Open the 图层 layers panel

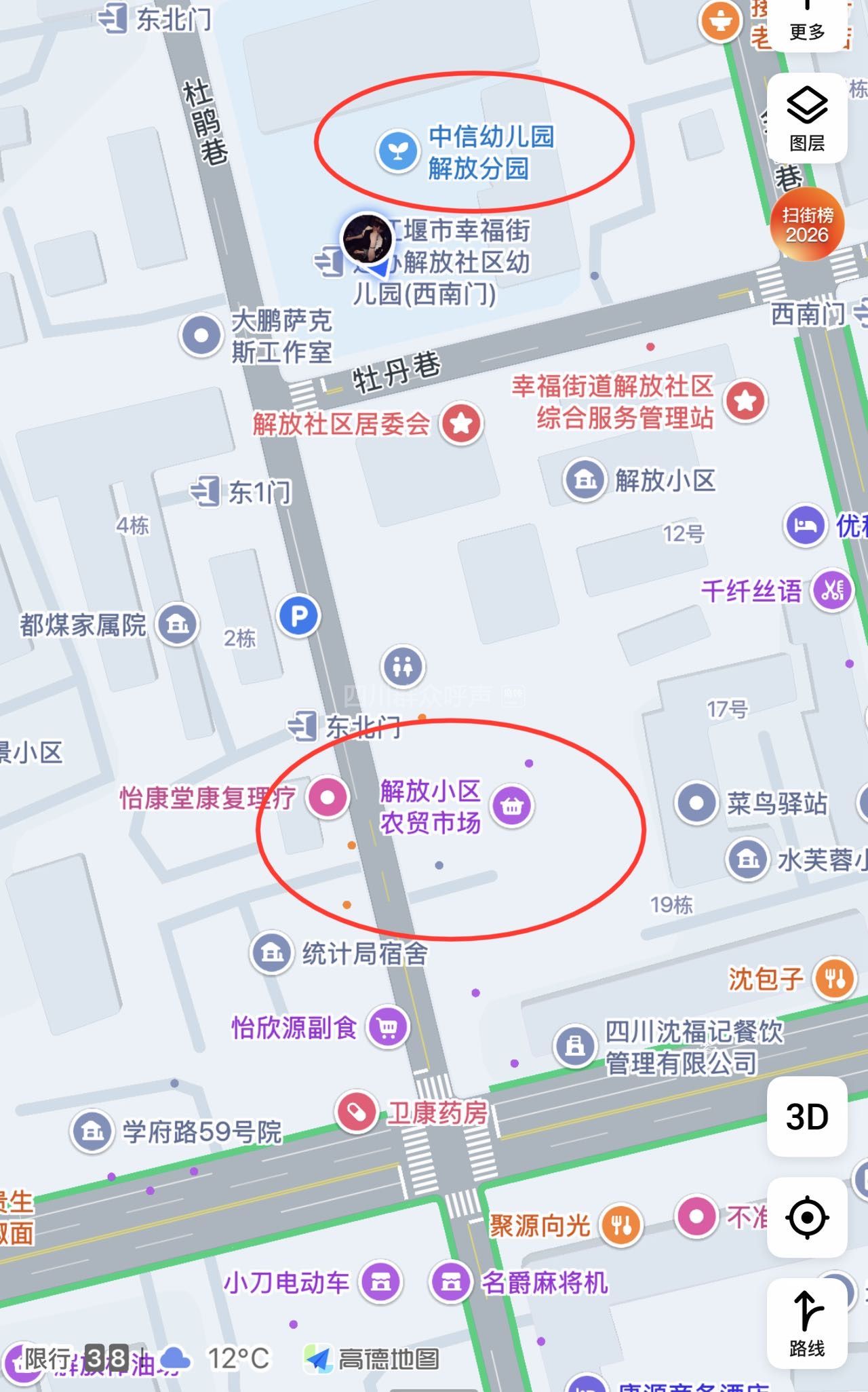[807, 119]
